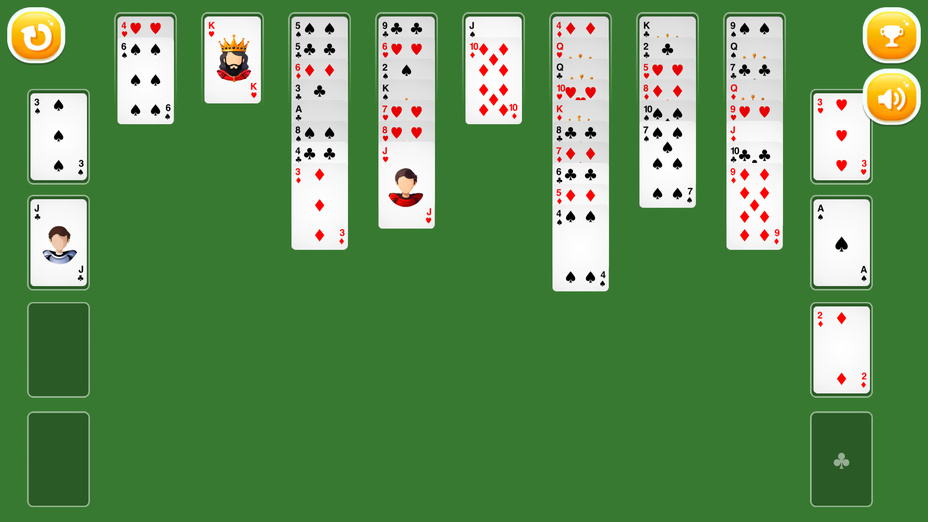Tap the 10 of diamonds card
Viewport: 928px width, 522px height.
point(493,85)
